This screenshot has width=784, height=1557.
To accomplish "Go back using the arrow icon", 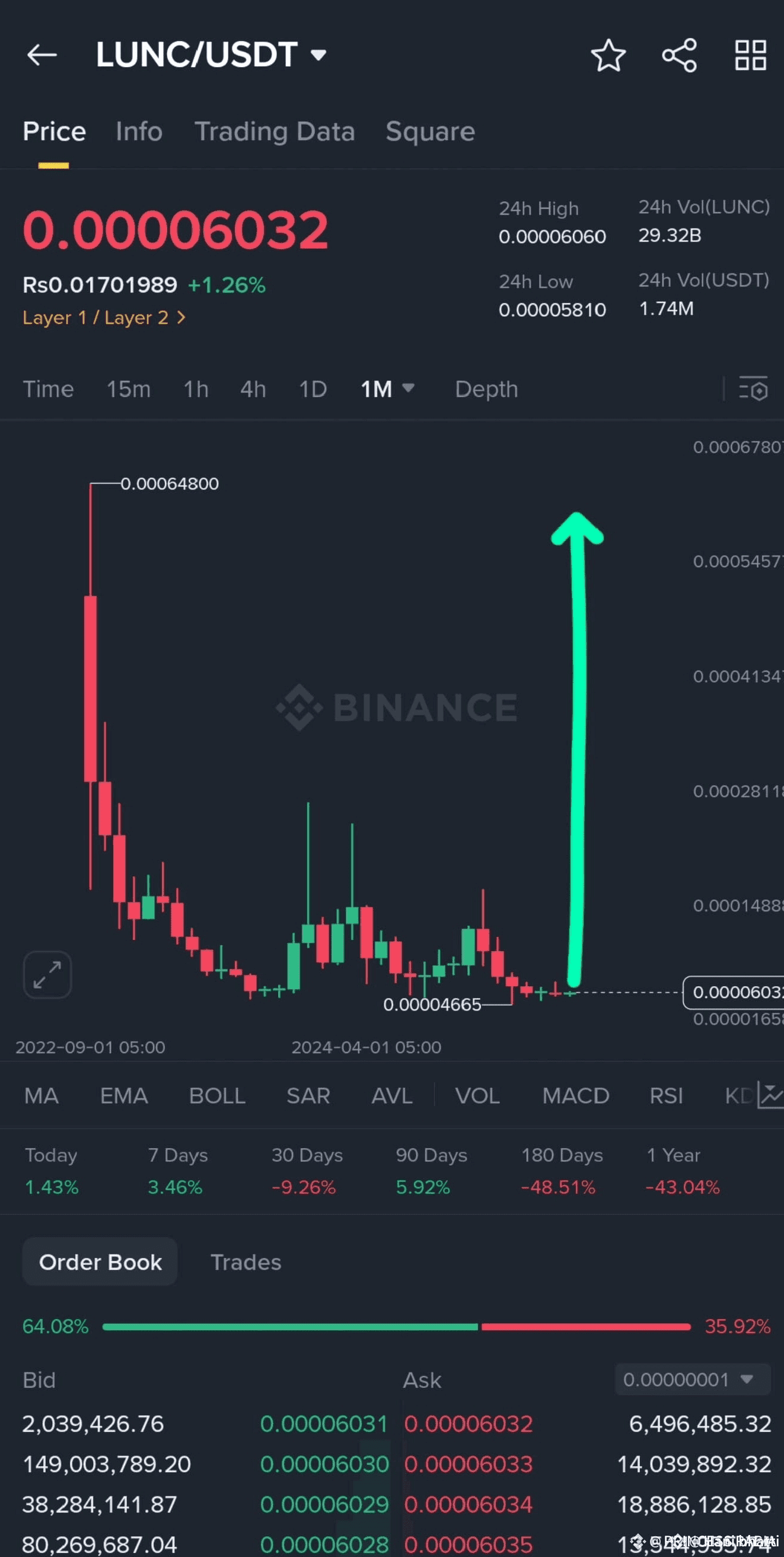I will coord(42,55).
